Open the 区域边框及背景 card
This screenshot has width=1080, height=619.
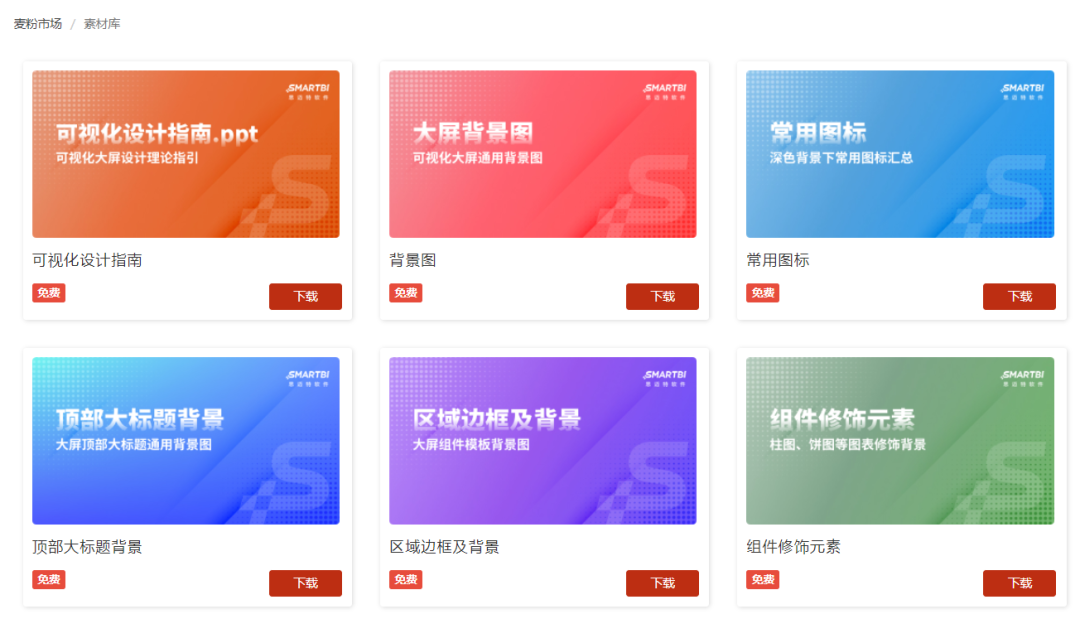[543, 441]
